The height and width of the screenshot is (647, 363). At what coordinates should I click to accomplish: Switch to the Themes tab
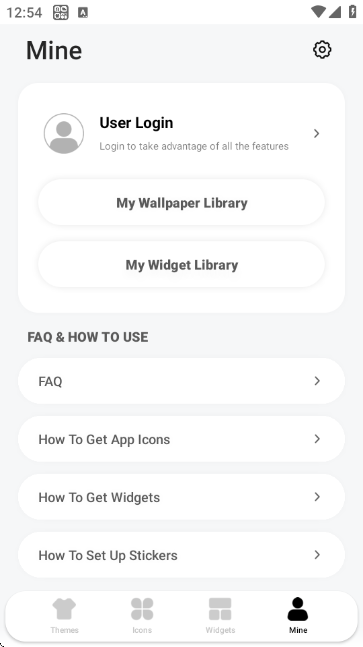point(64,616)
